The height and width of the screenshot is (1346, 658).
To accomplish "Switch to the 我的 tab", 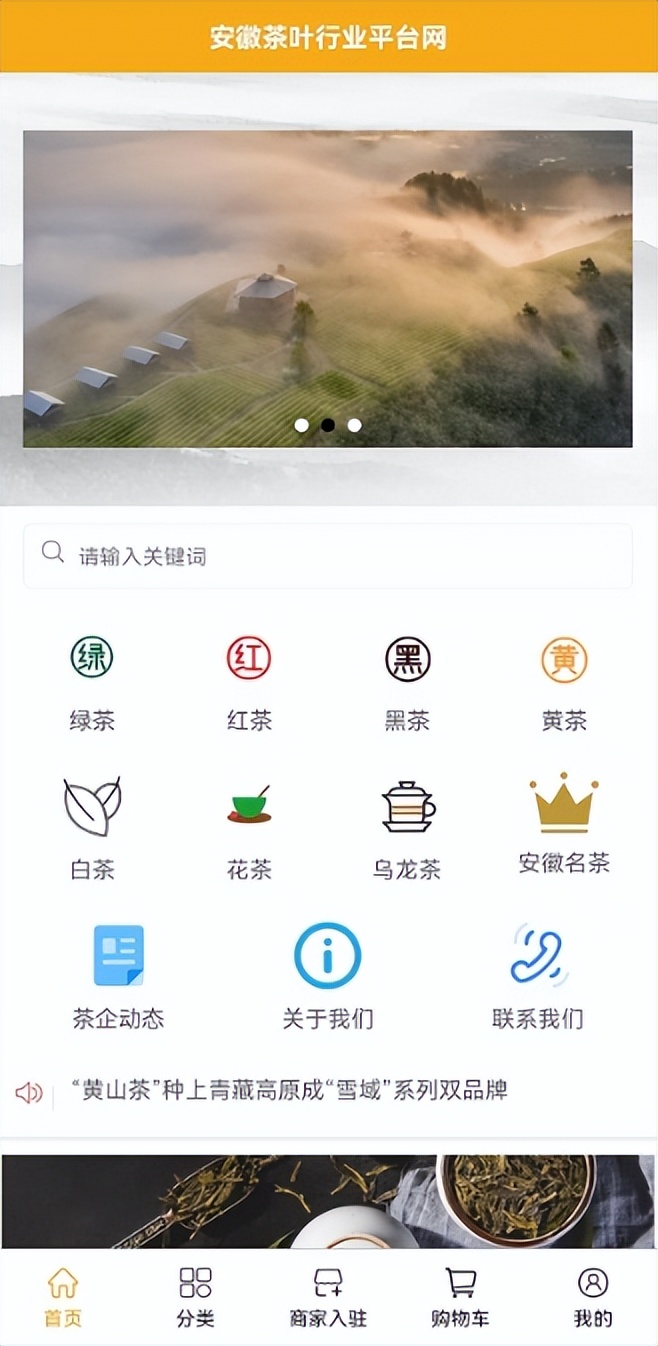I will [x=593, y=1296].
